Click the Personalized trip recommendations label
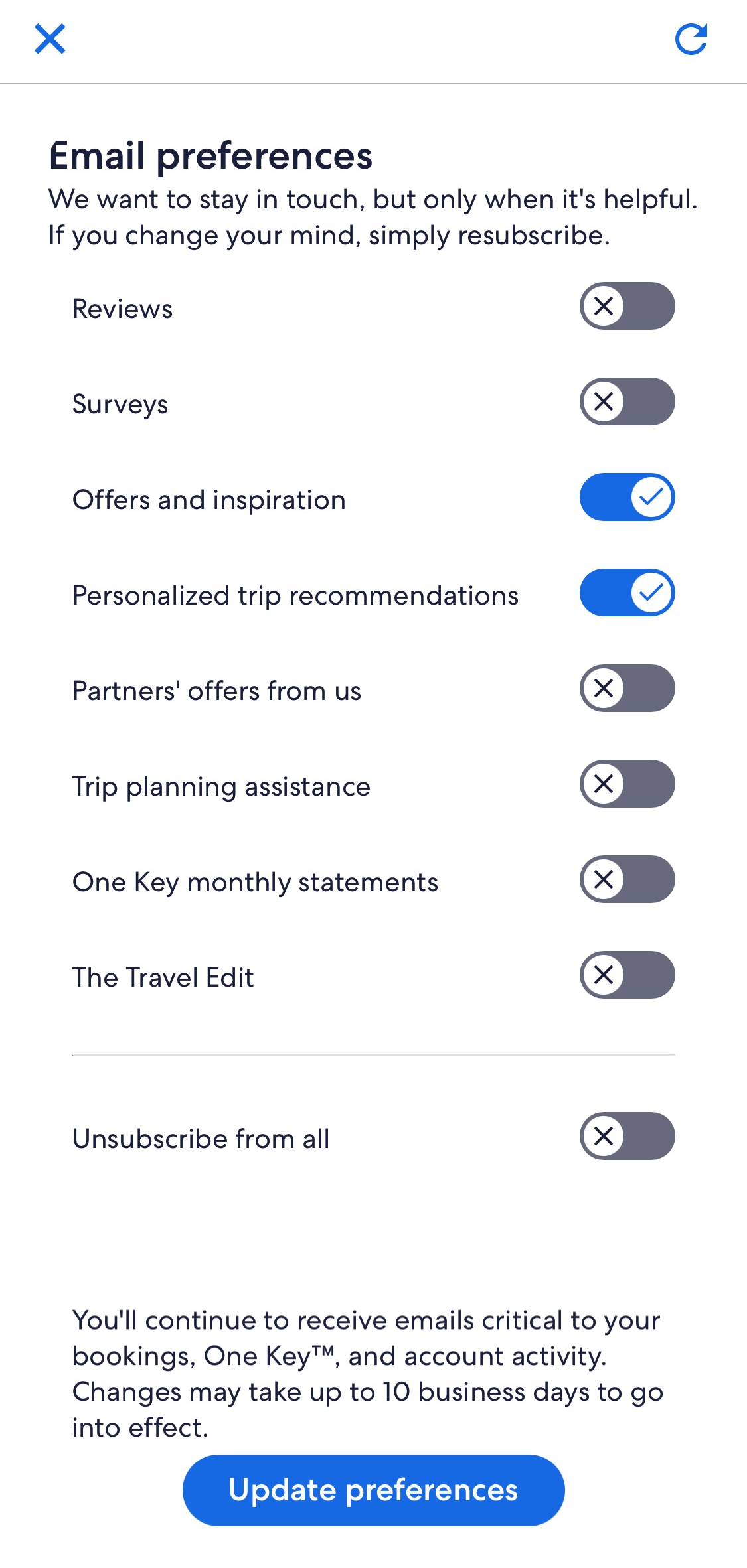This screenshot has height=1568, width=747. click(x=295, y=595)
